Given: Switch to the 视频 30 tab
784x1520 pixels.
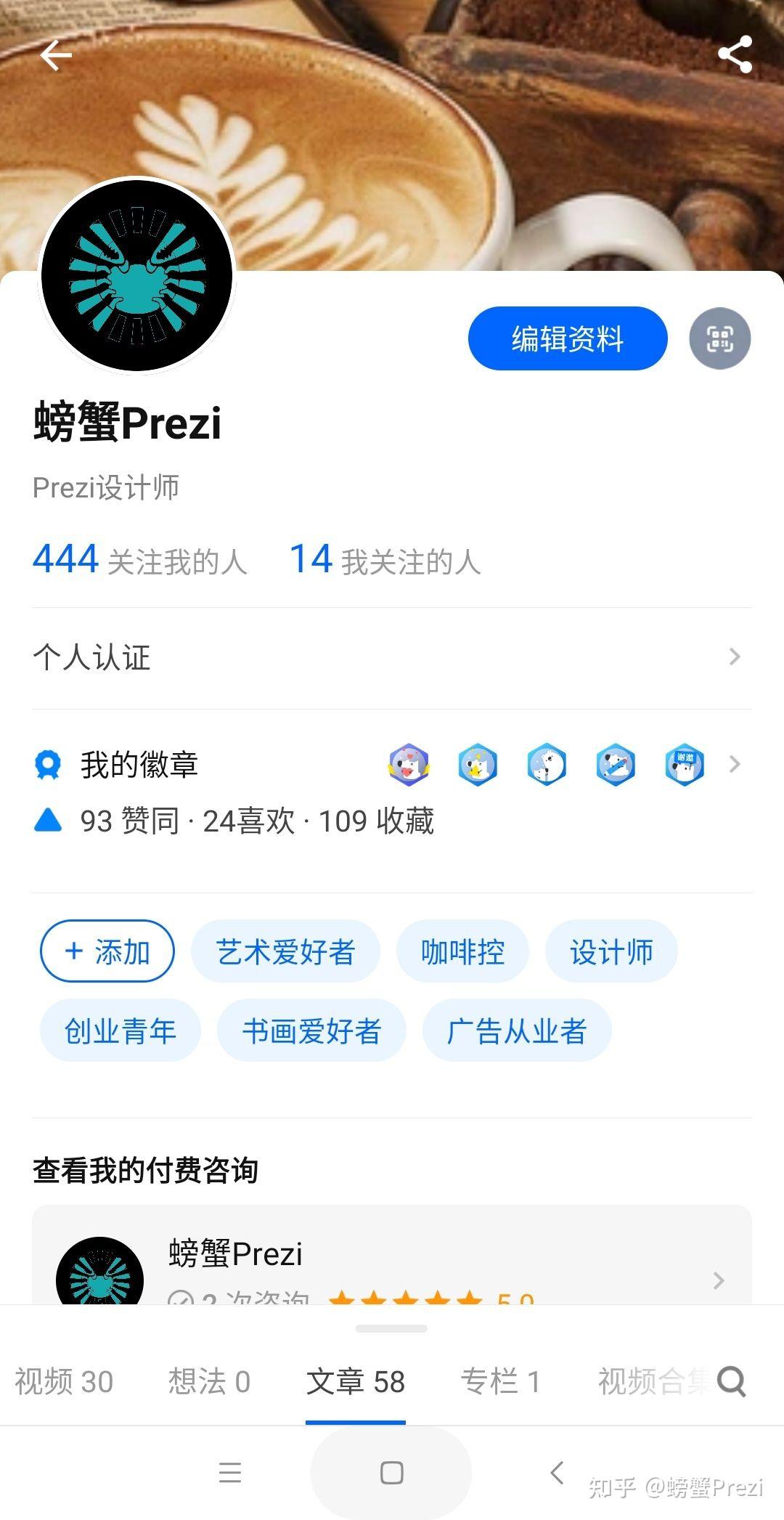Looking at the screenshot, I should point(64,1381).
